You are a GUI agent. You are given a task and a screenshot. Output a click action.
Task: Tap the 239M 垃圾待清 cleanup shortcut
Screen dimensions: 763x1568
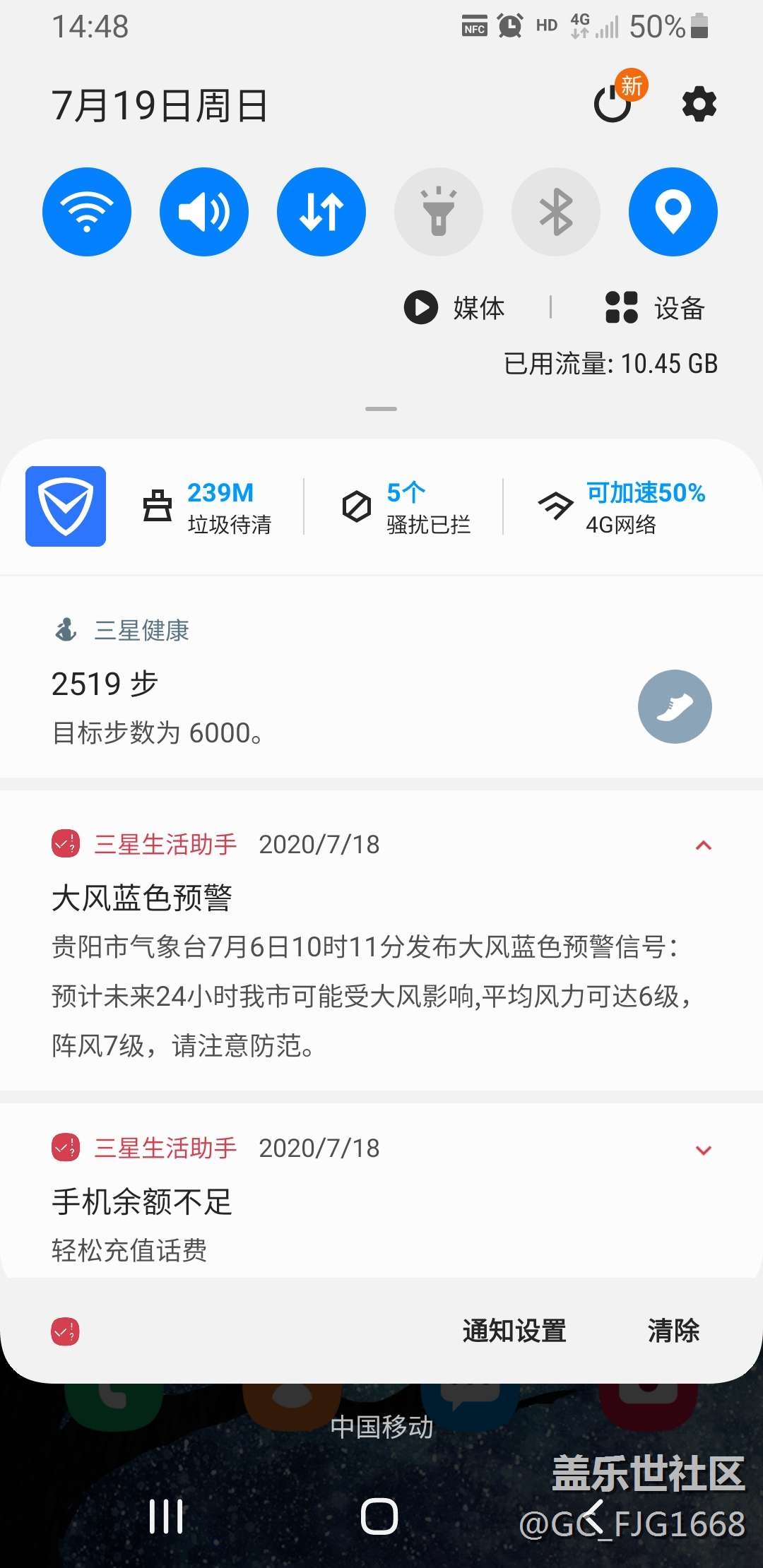(208, 507)
